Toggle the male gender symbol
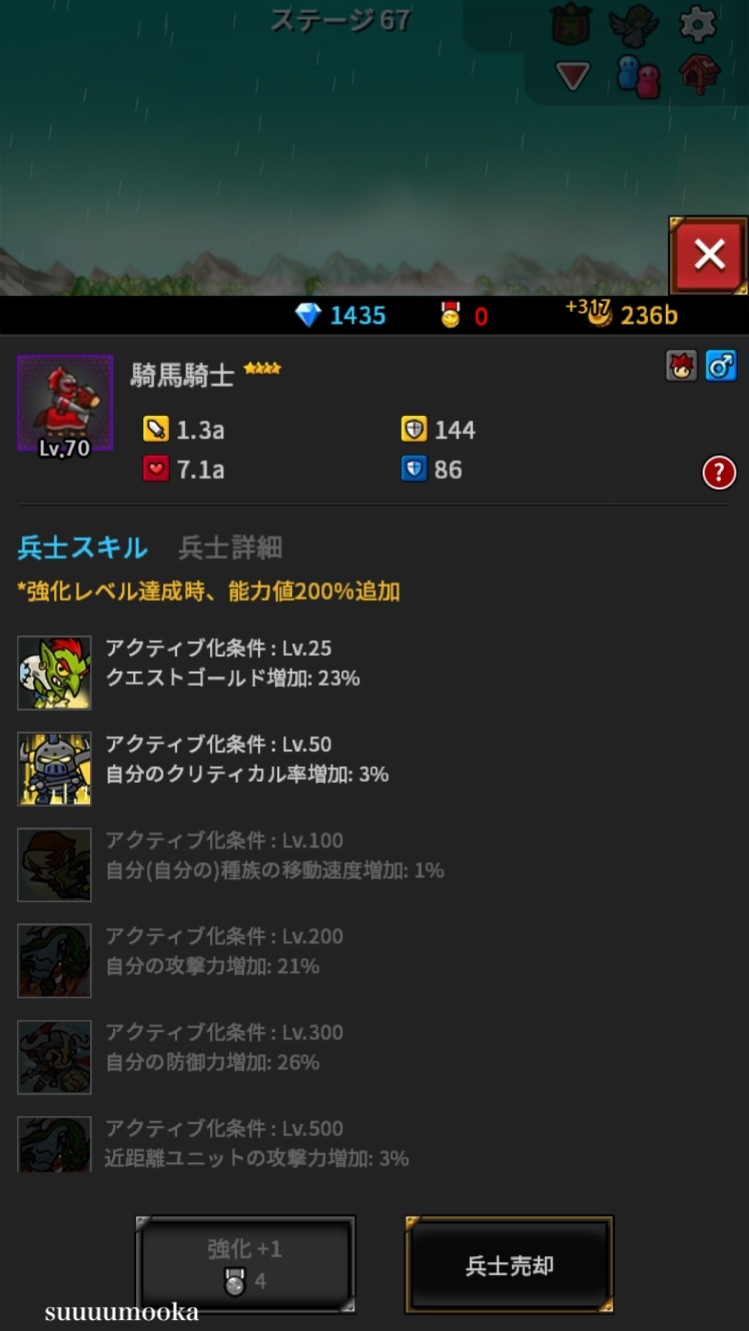This screenshot has width=749, height=1331. tap(722, 366)
